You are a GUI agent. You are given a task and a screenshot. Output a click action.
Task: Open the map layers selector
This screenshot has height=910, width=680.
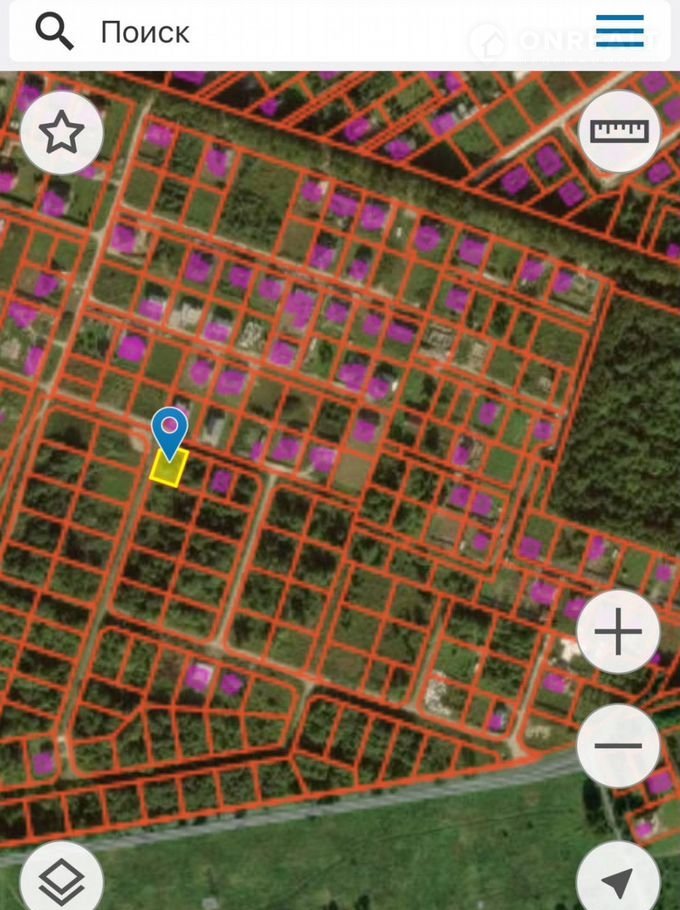(x=62, y=880)
